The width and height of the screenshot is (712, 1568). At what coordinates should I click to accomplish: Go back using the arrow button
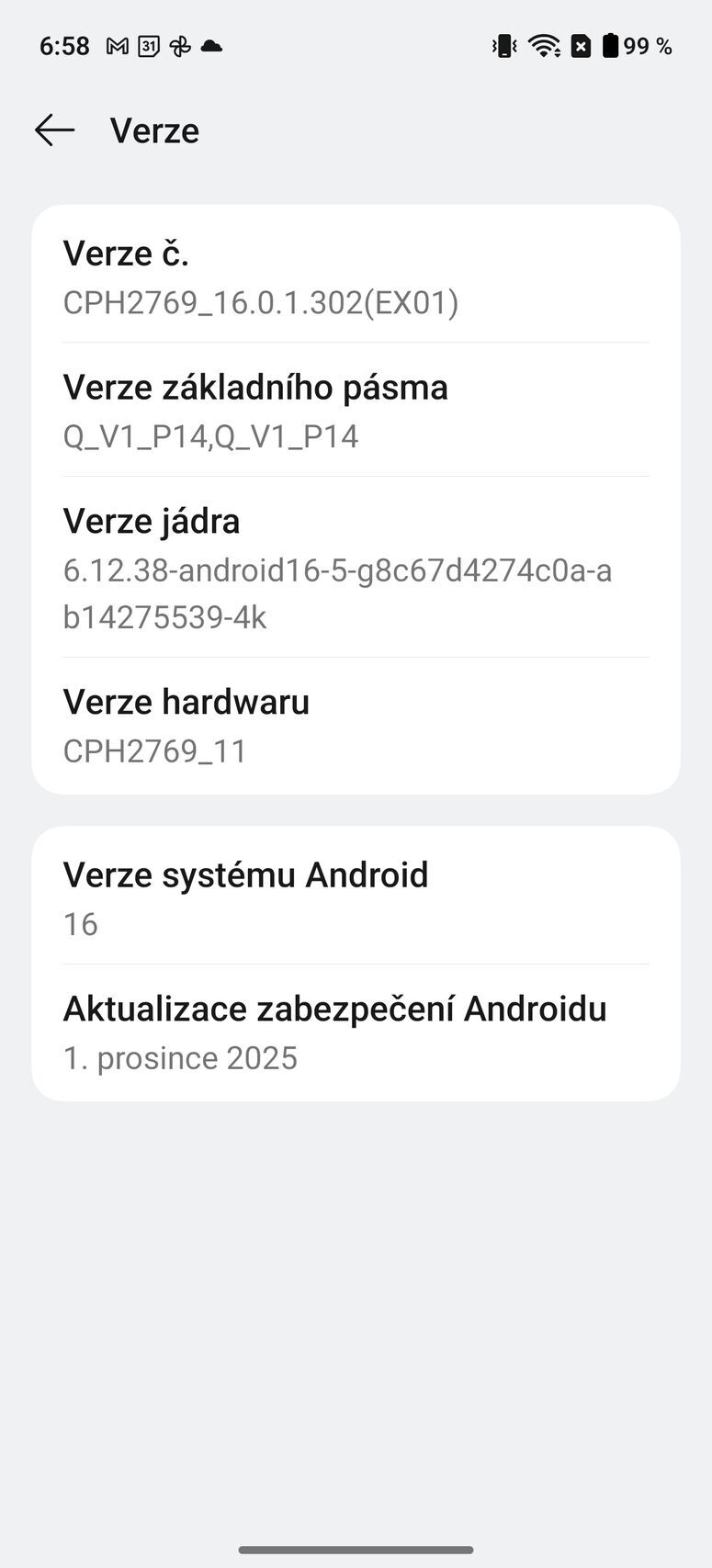click(x=53, y=130)
